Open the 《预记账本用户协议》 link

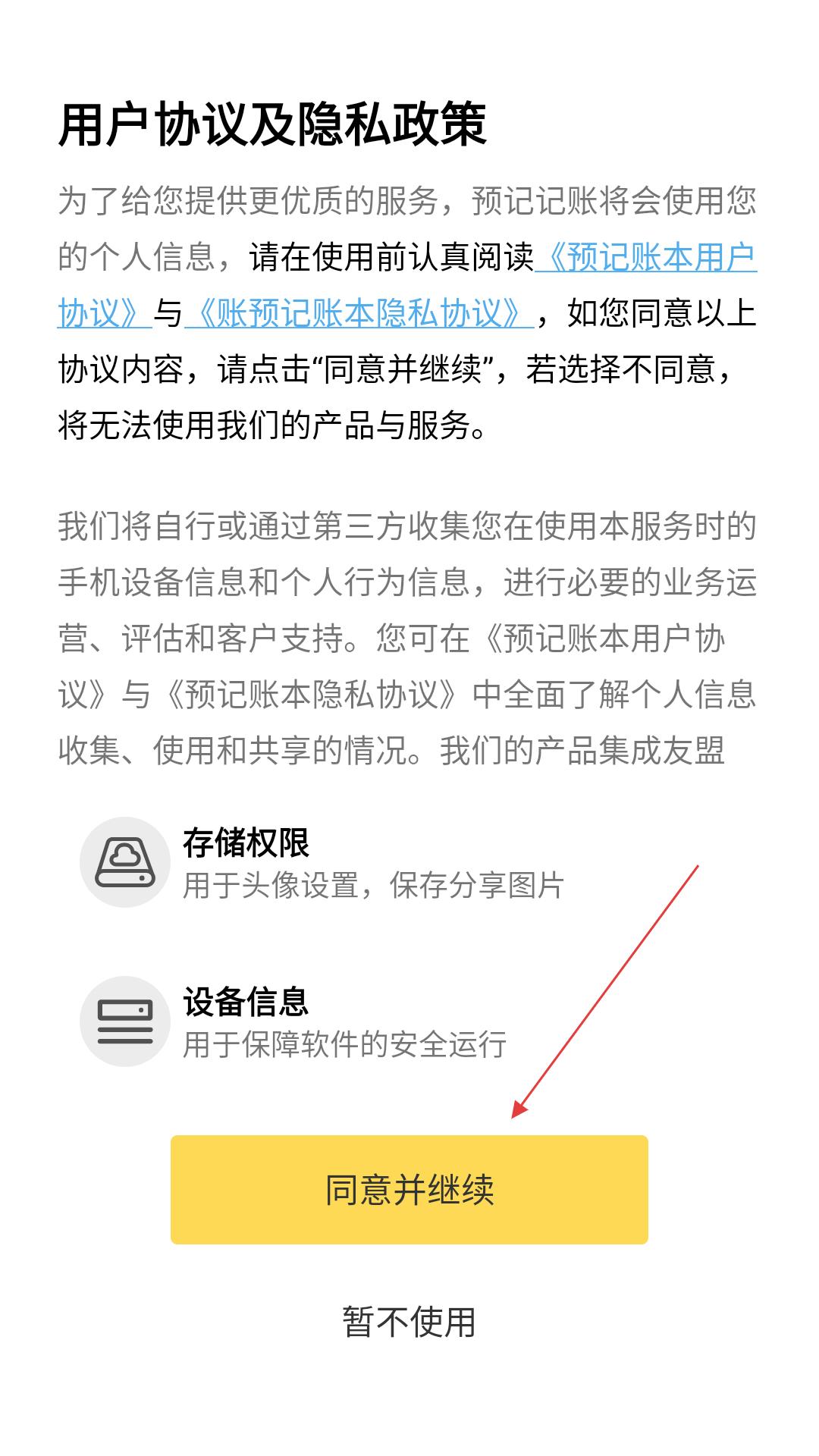(645, 259)
